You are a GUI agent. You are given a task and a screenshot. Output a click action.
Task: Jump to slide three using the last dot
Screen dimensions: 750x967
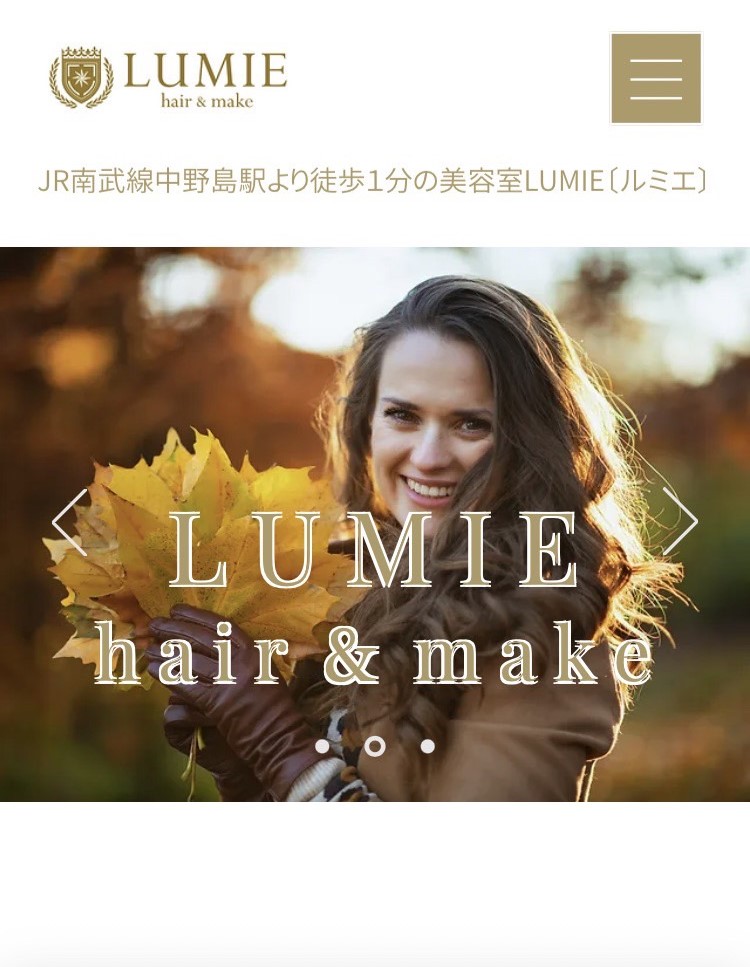point(428,745)
